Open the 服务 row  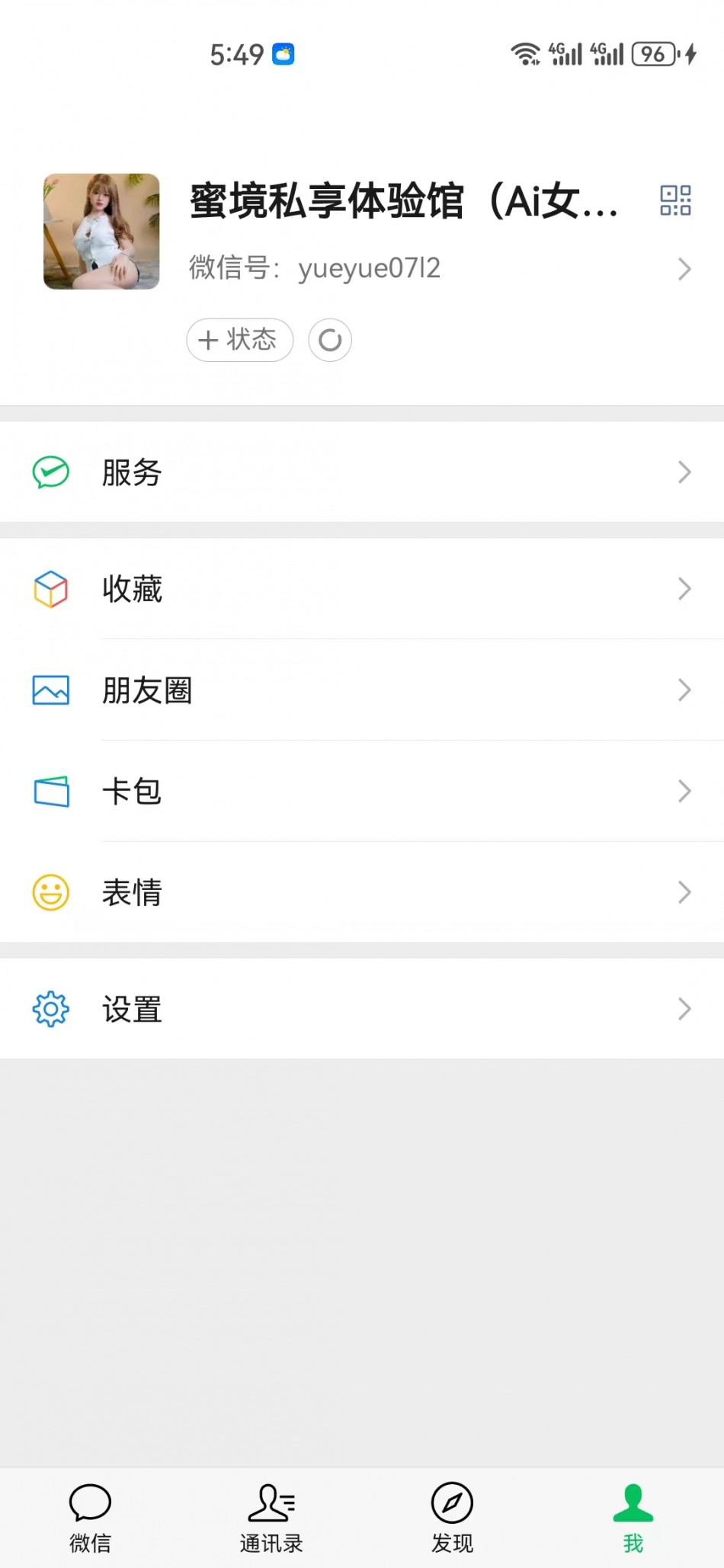pos(362,472)
